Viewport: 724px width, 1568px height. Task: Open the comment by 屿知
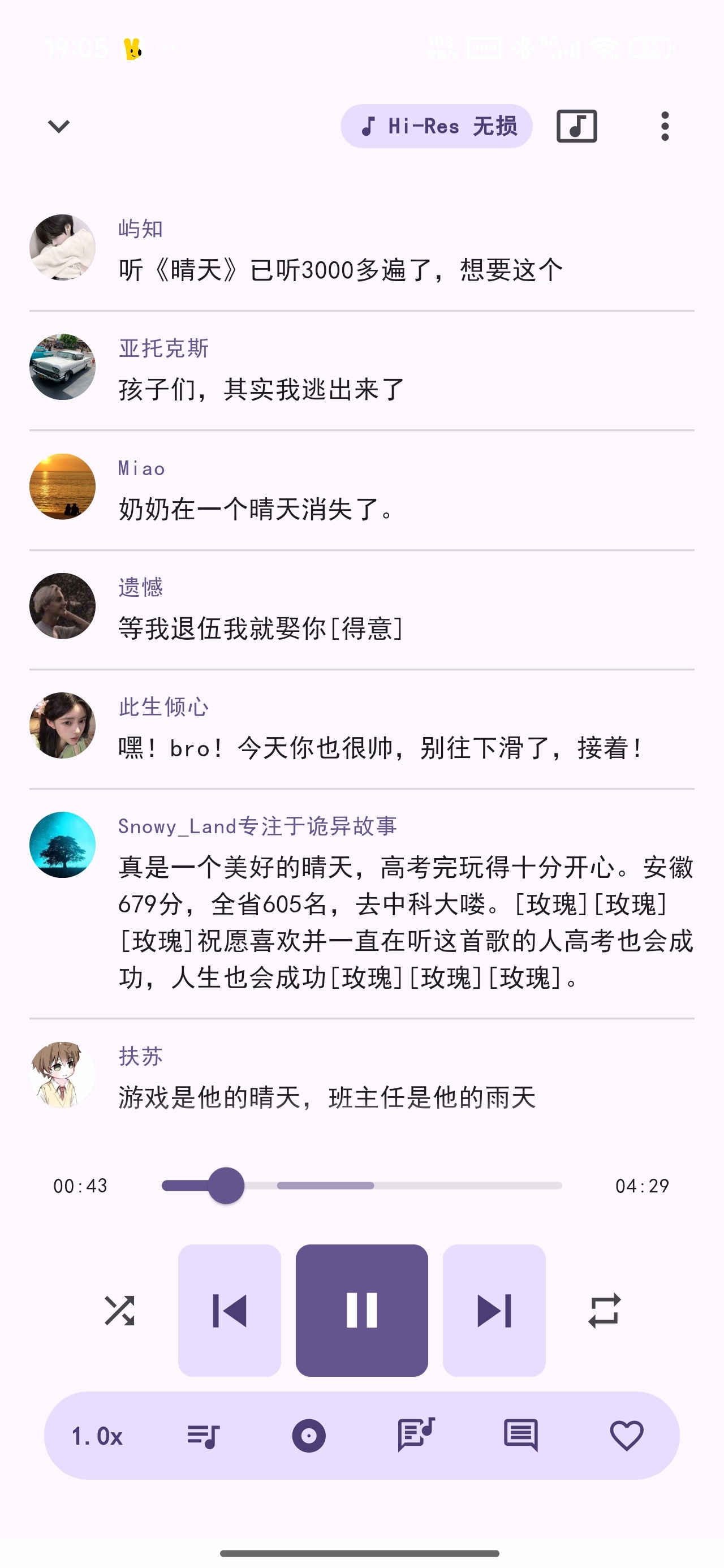point(361,251)
